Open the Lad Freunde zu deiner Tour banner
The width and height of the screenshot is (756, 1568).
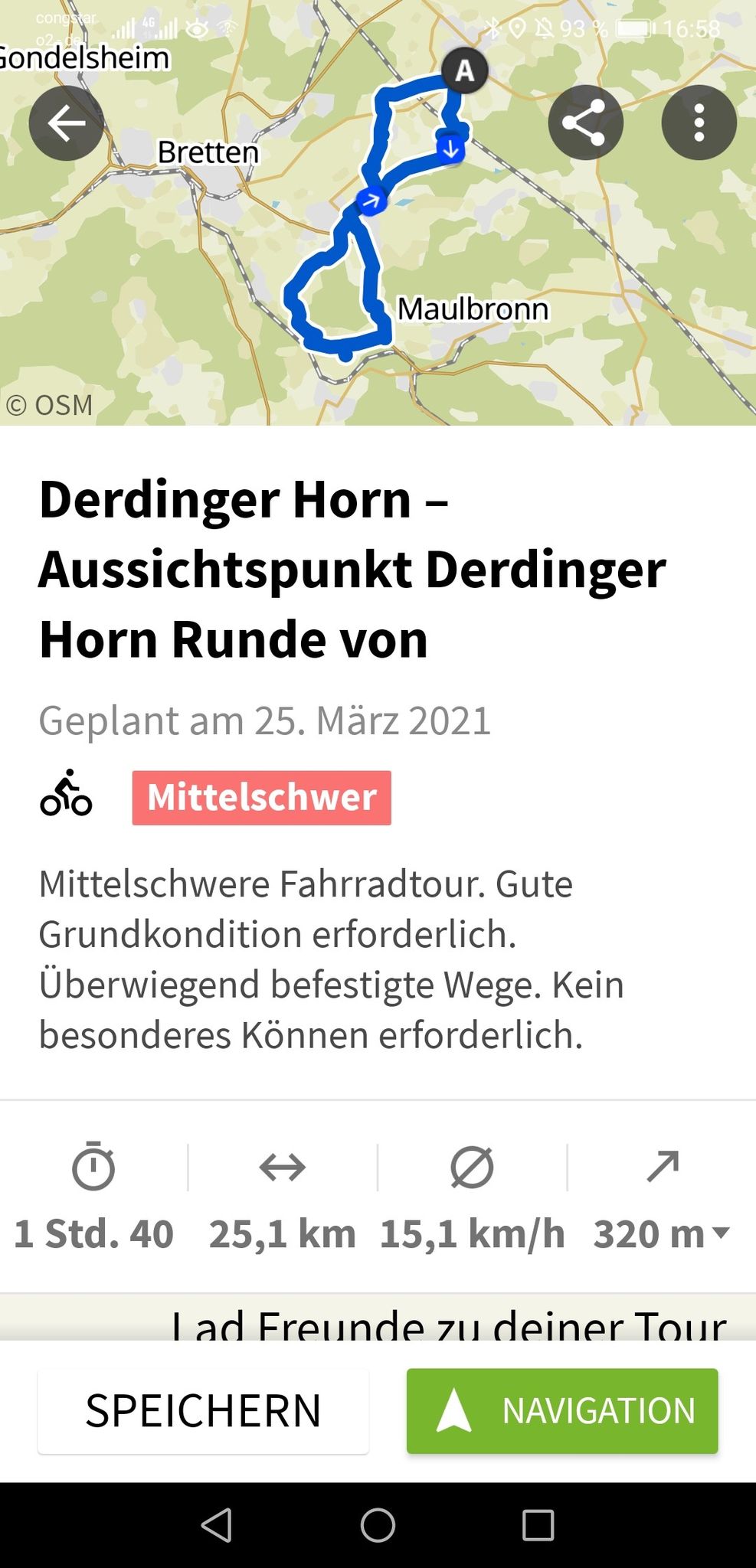coord(378,1318)
